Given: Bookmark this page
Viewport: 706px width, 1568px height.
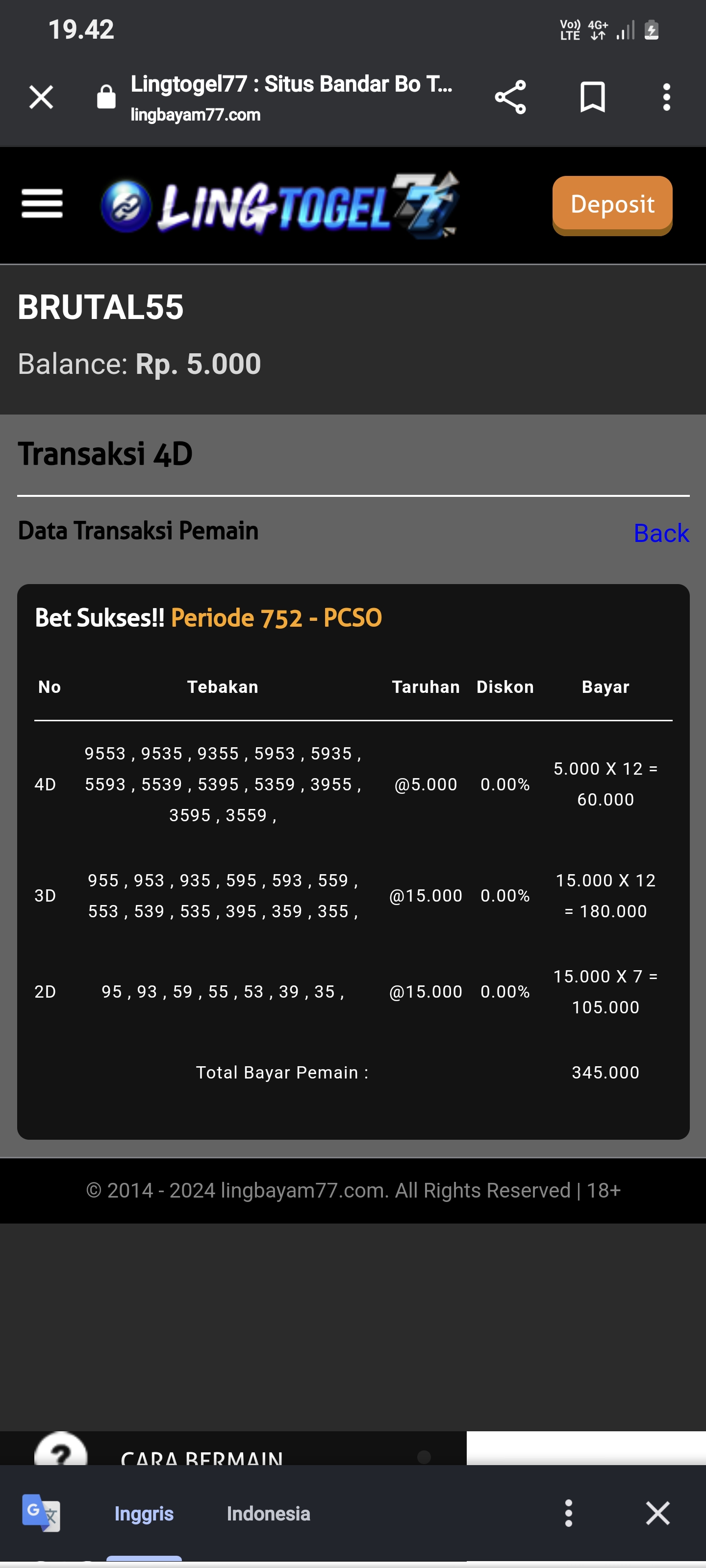Looking at the screenshot, I should coord(592,97).
